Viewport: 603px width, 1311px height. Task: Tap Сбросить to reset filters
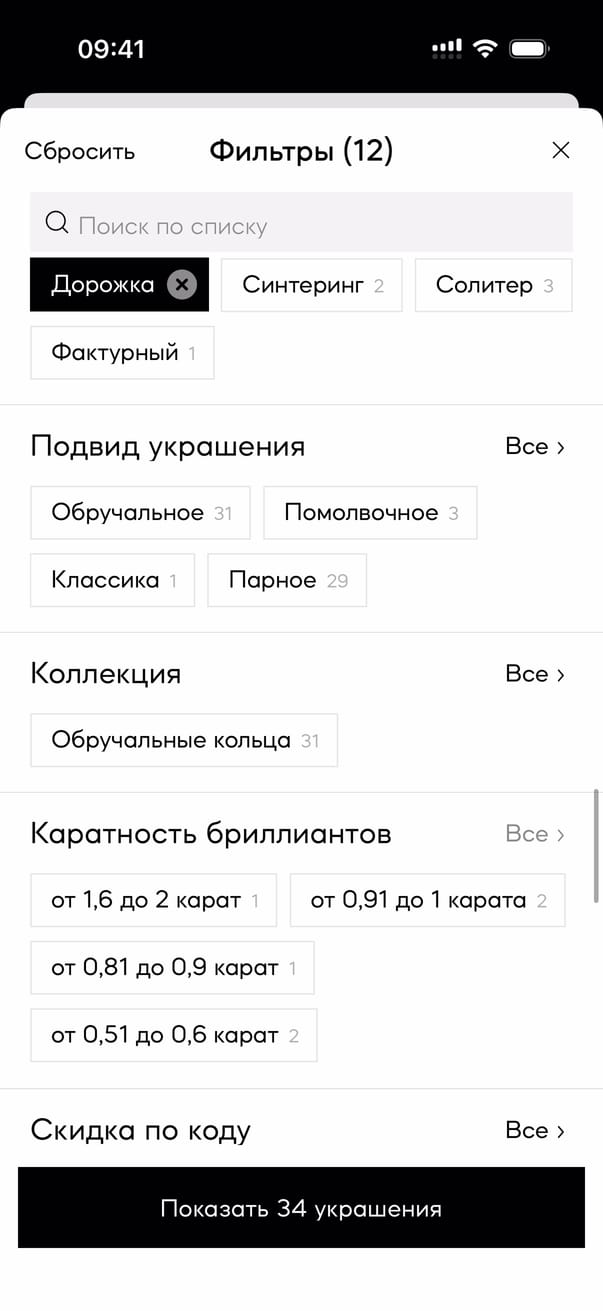(x=80, y=152)
